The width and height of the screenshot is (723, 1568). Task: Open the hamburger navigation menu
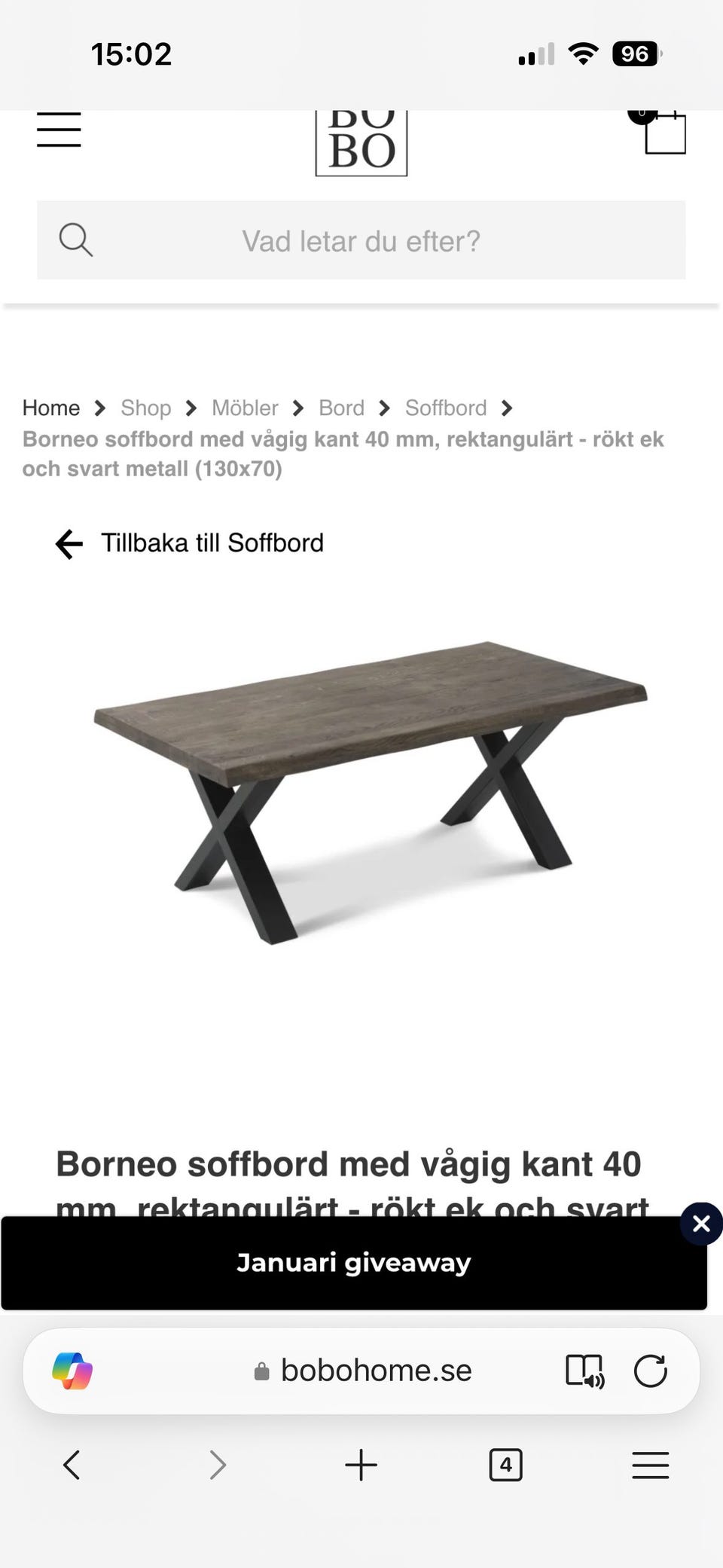pos(59,130)
